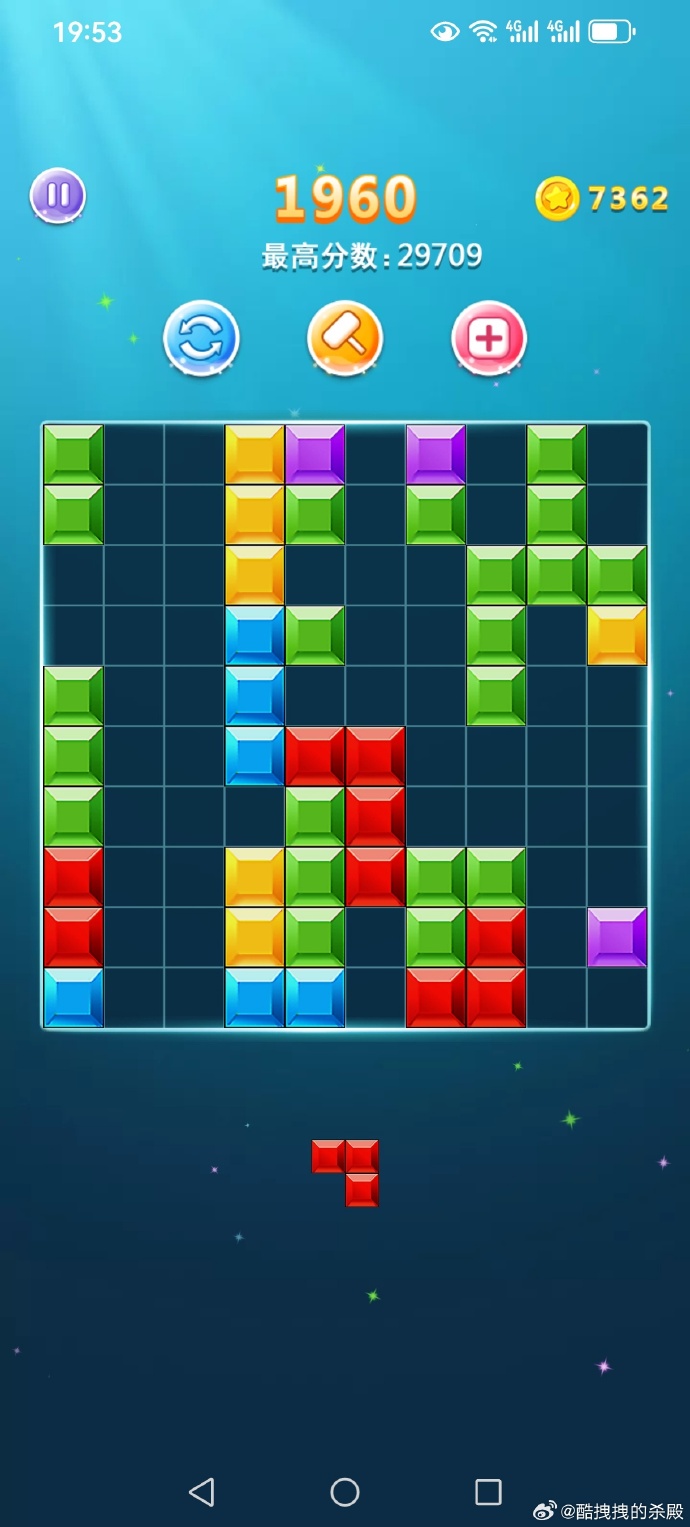Go back using system navigation
The width and height of the screenshot is (690, 1527).
click(x=202, y=1492)
